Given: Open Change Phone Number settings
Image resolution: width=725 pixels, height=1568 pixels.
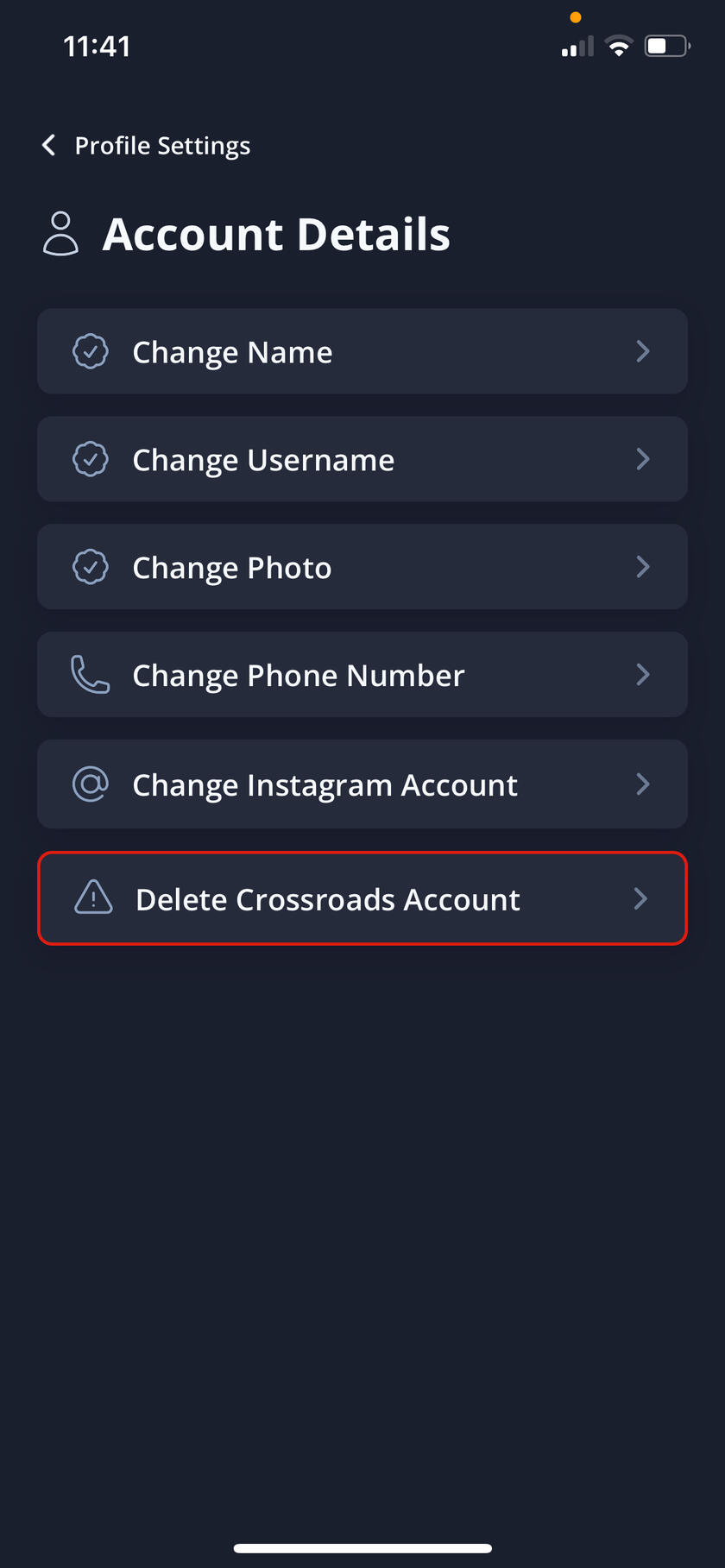Looking at the screenshot, I should click(x=362, y=676).
